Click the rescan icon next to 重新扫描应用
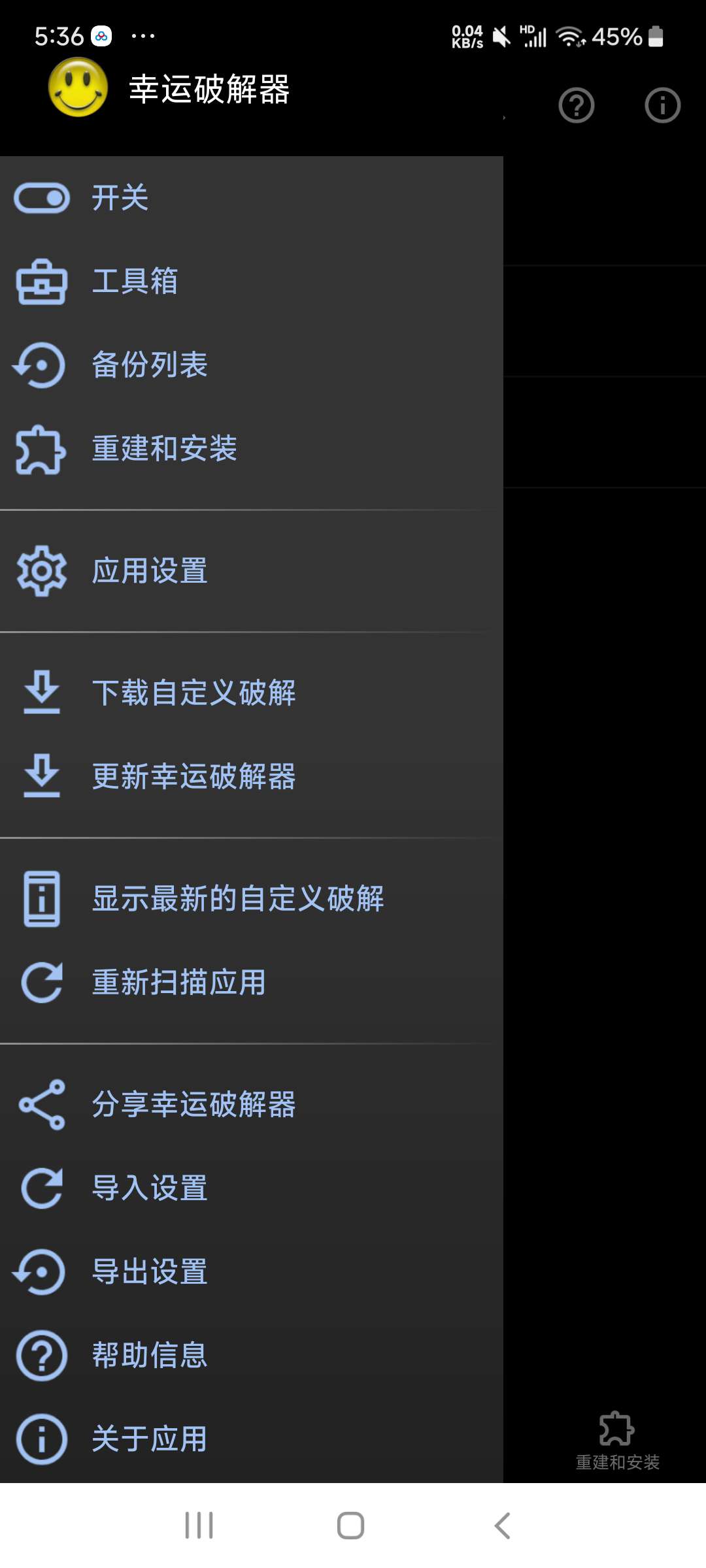The image size is (706, 1568). click(41, 980)
